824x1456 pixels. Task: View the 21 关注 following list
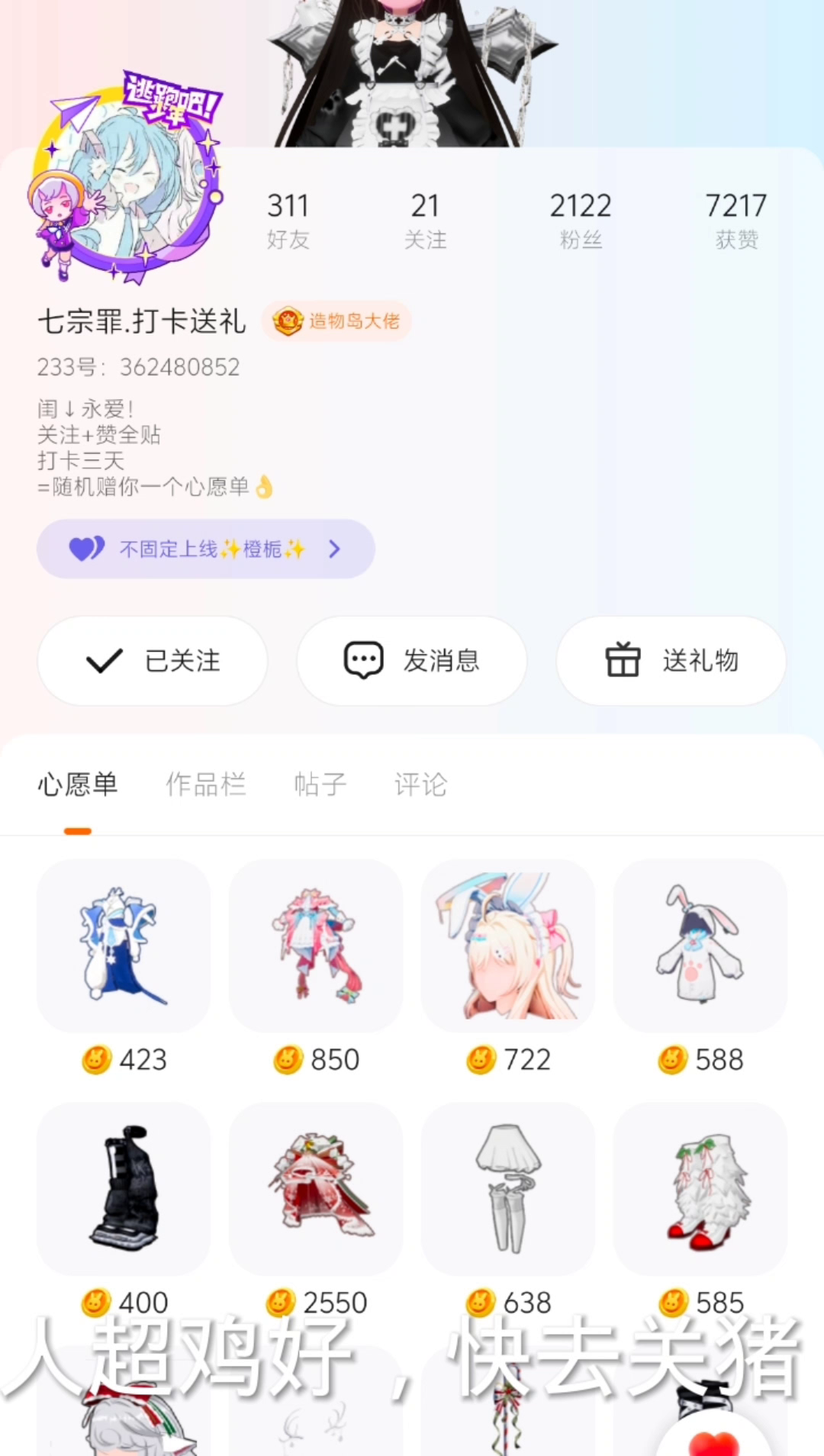[425, 220]
